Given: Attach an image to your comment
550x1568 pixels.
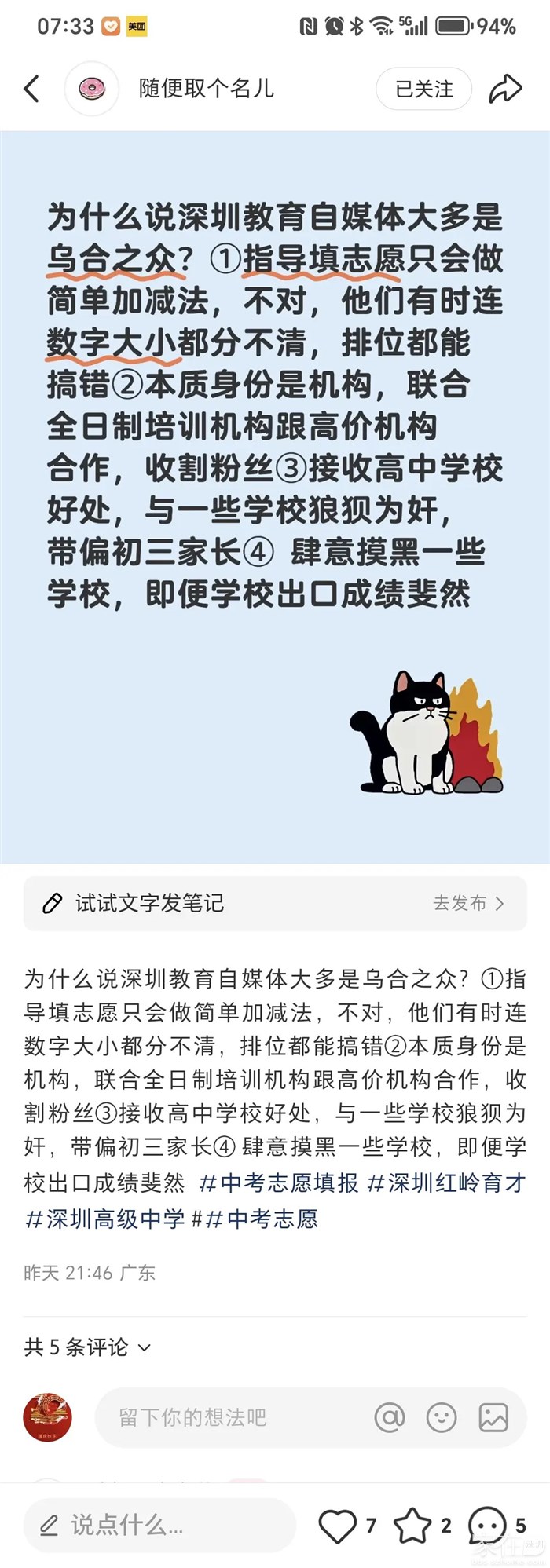Looking at the screenshot, I should pos(493,1417).
